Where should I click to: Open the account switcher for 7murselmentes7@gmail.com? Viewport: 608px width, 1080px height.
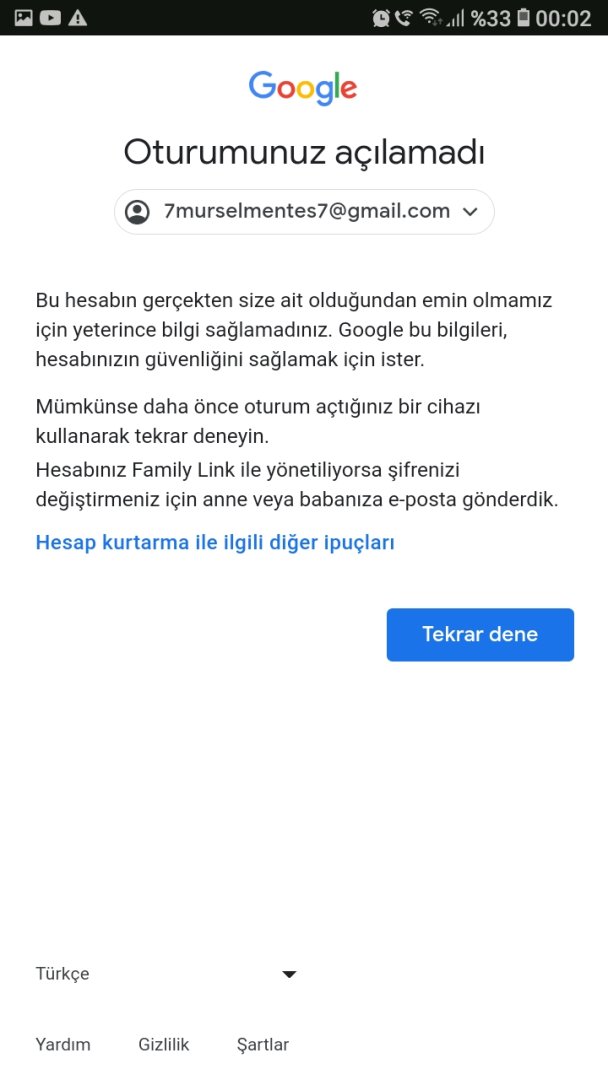[304, 212]
